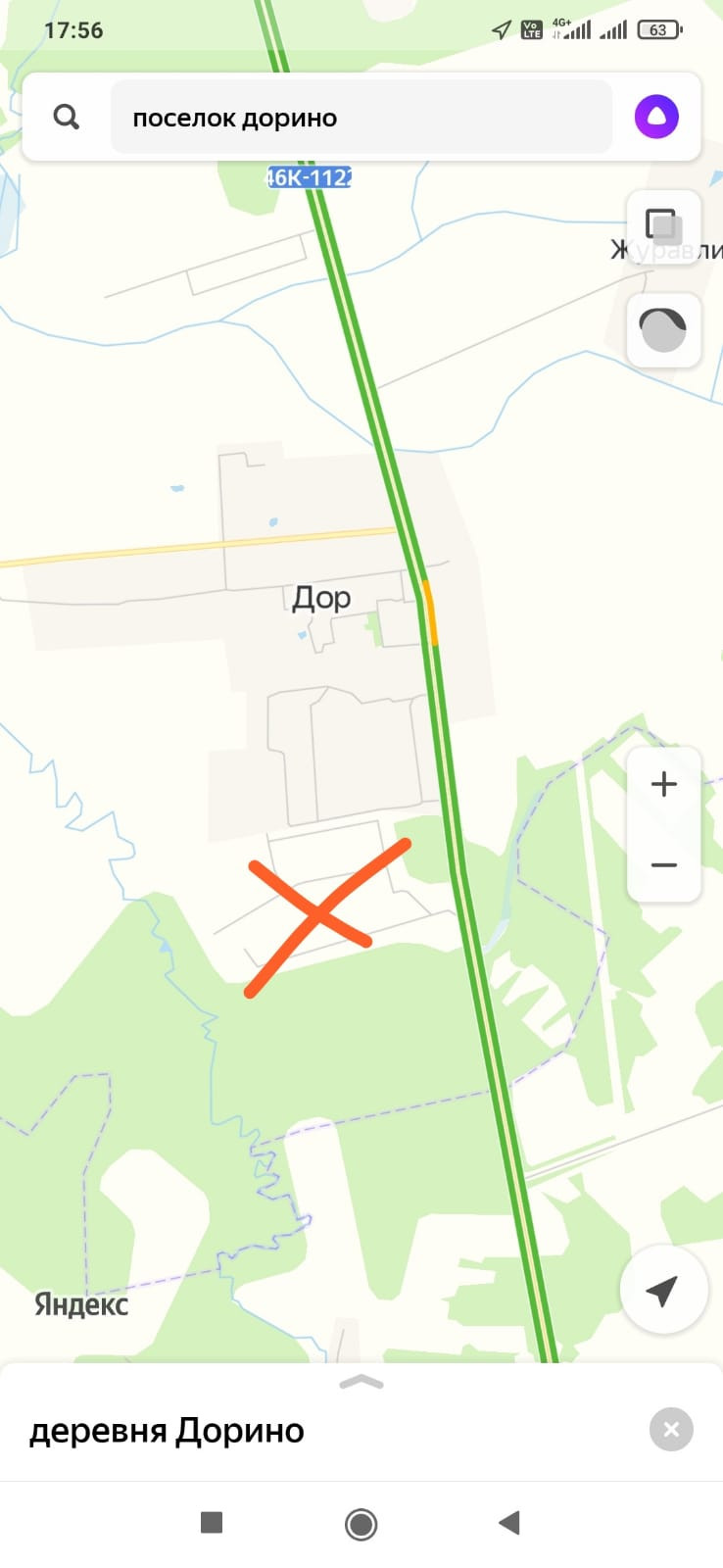Toggle the traffic indicator button
This screenshot has height=1568, width=723.
[663, 330]
